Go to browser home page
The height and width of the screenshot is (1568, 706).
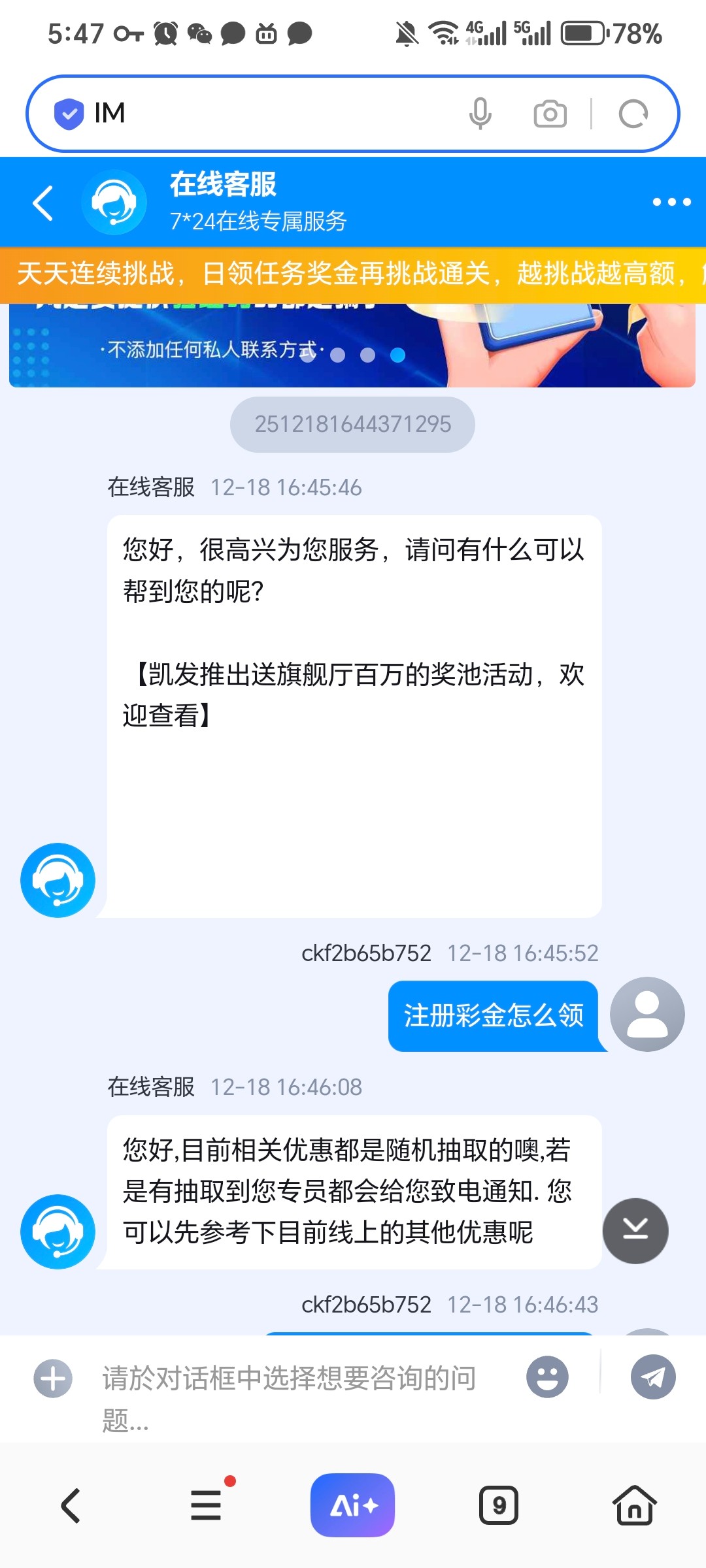634,1505
